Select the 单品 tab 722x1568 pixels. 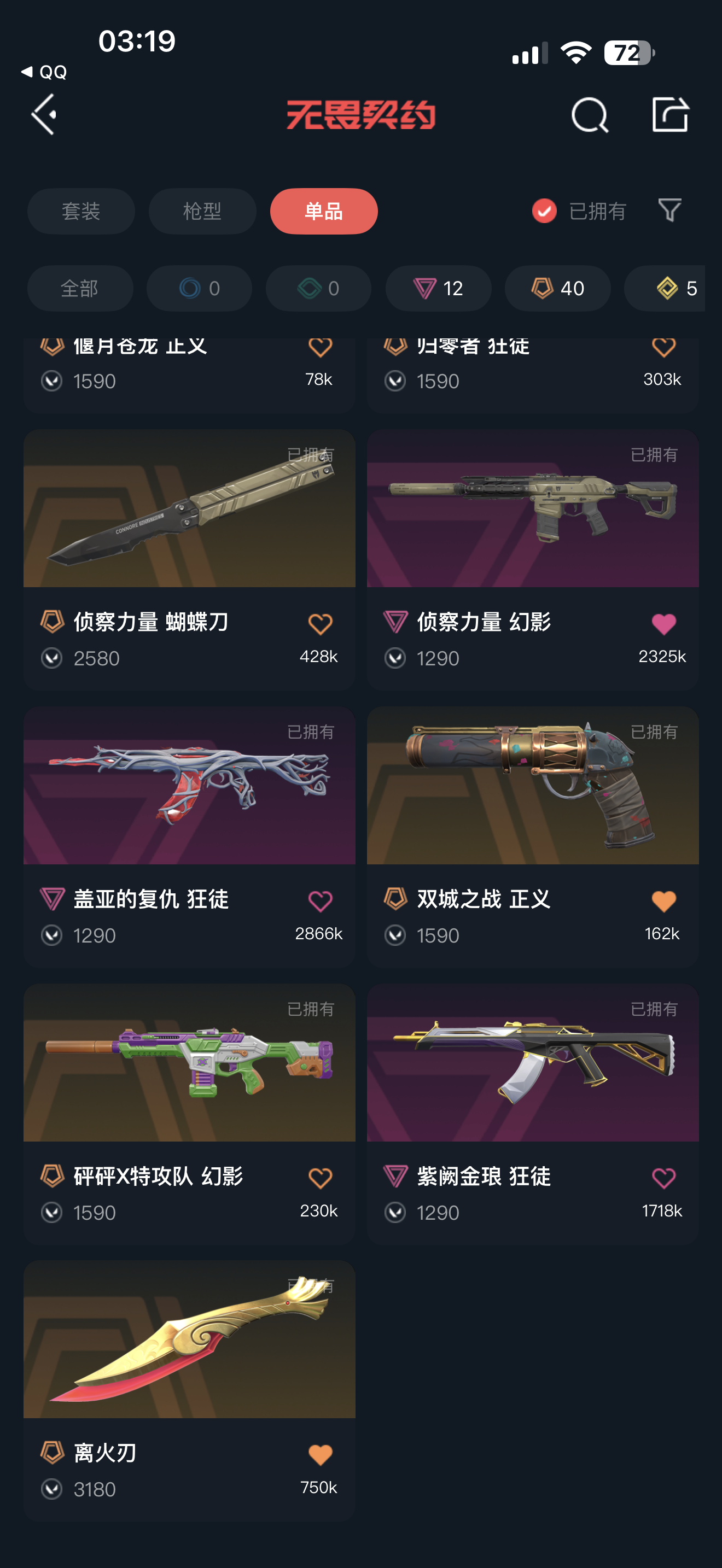(x=324, y=211)
